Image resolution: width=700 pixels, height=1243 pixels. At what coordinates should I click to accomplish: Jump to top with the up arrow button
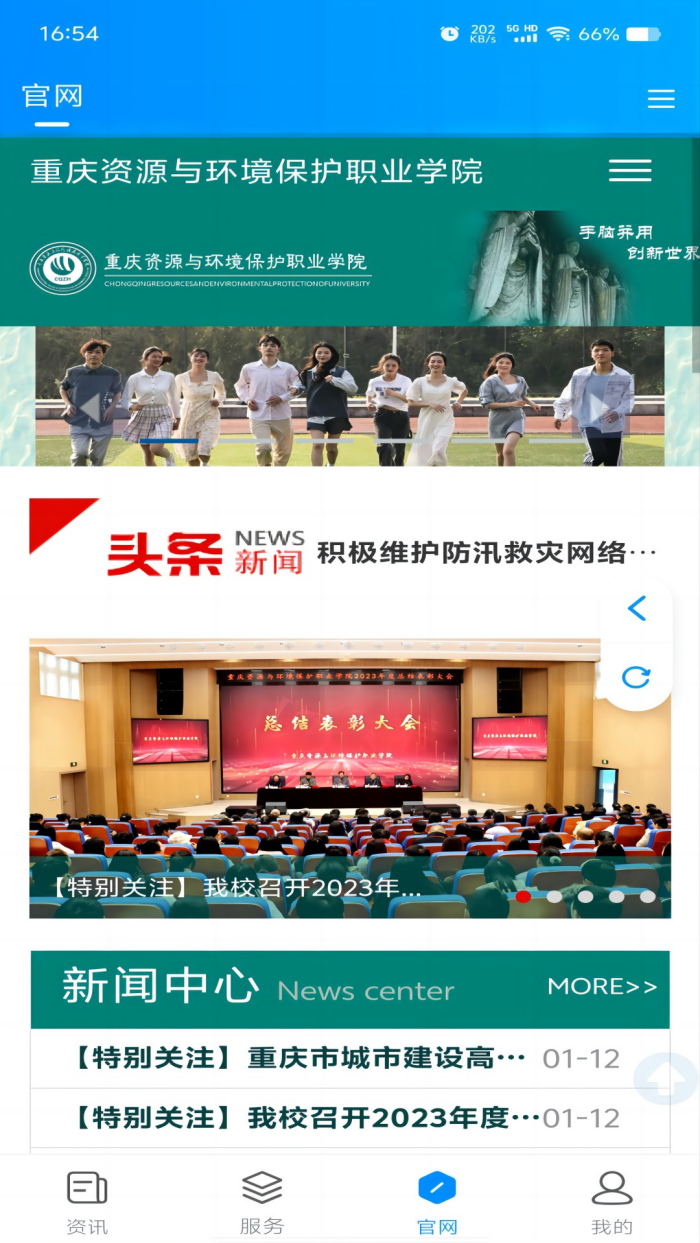(x=668, y=1079)
